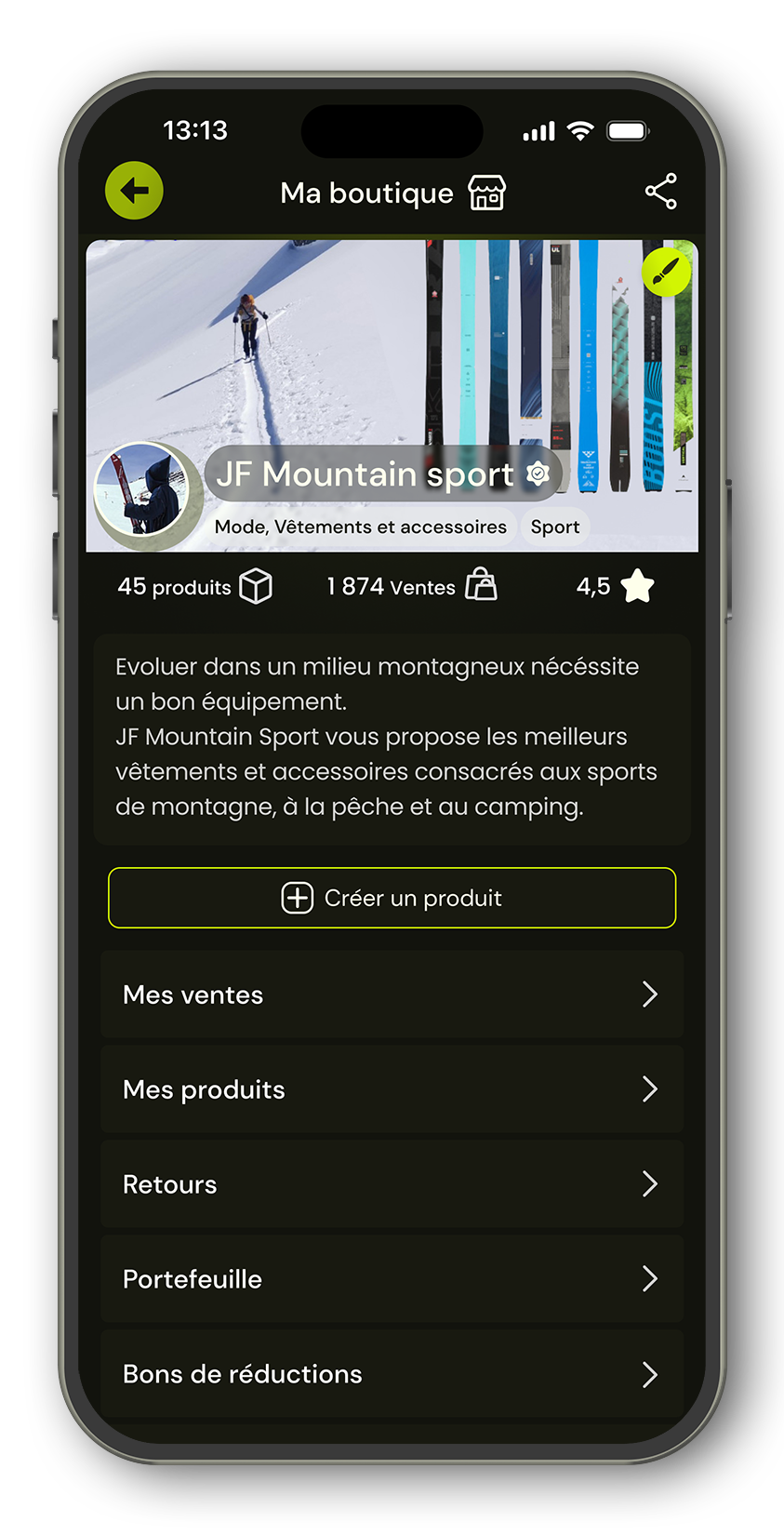Viewport: 784px width, 1535px height.
Task: Open Mes ventes
Action: (392, 994)
